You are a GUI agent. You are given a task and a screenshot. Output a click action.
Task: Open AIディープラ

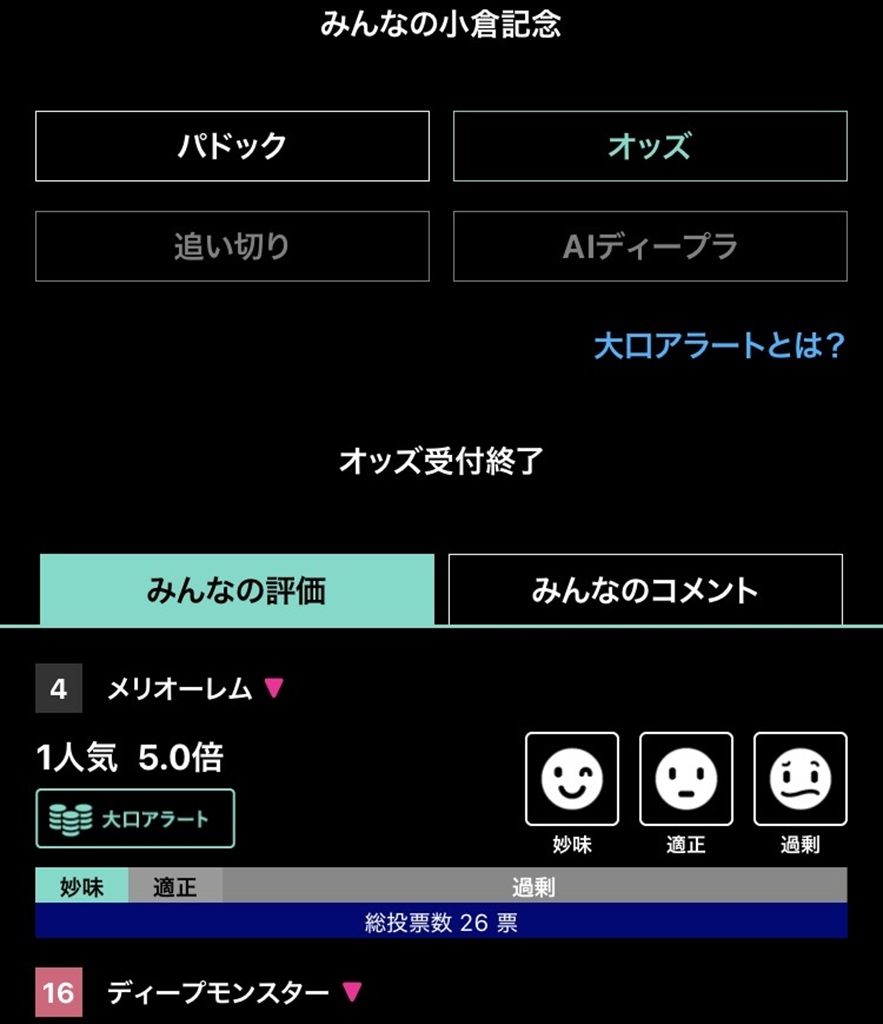pos(650,246)
